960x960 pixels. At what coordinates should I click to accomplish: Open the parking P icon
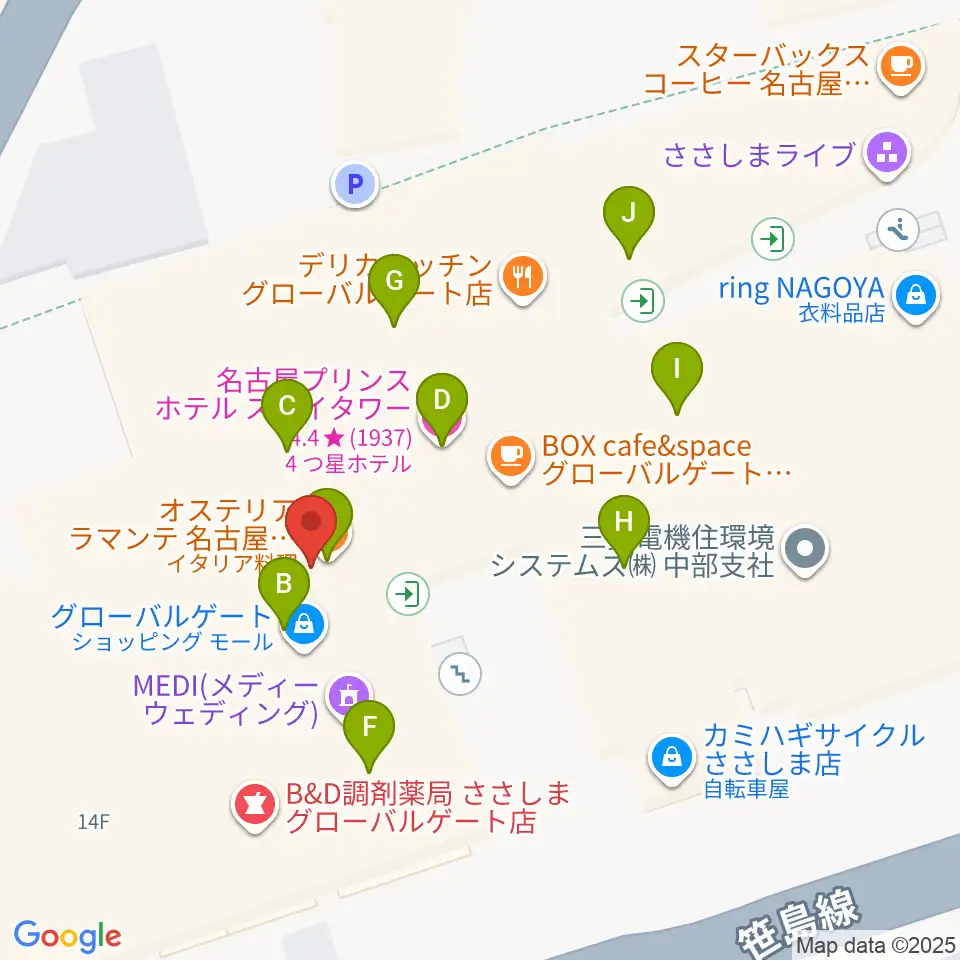355,184
